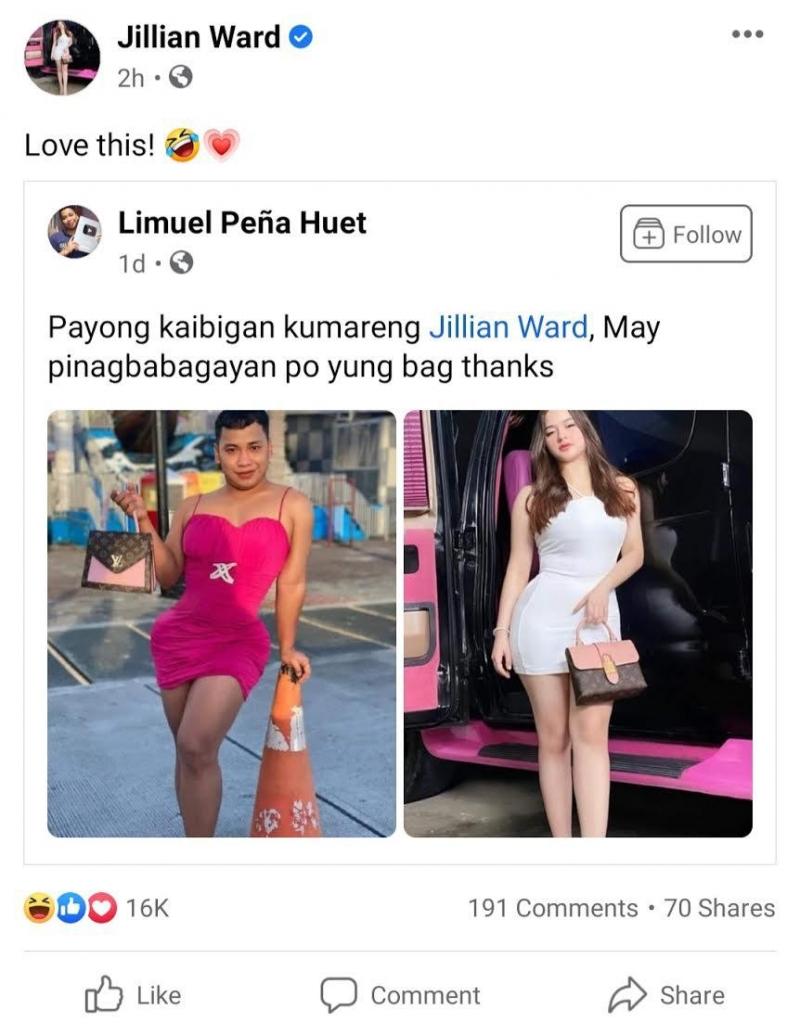
Task: Like this post
Action: [x=133, y=995]
